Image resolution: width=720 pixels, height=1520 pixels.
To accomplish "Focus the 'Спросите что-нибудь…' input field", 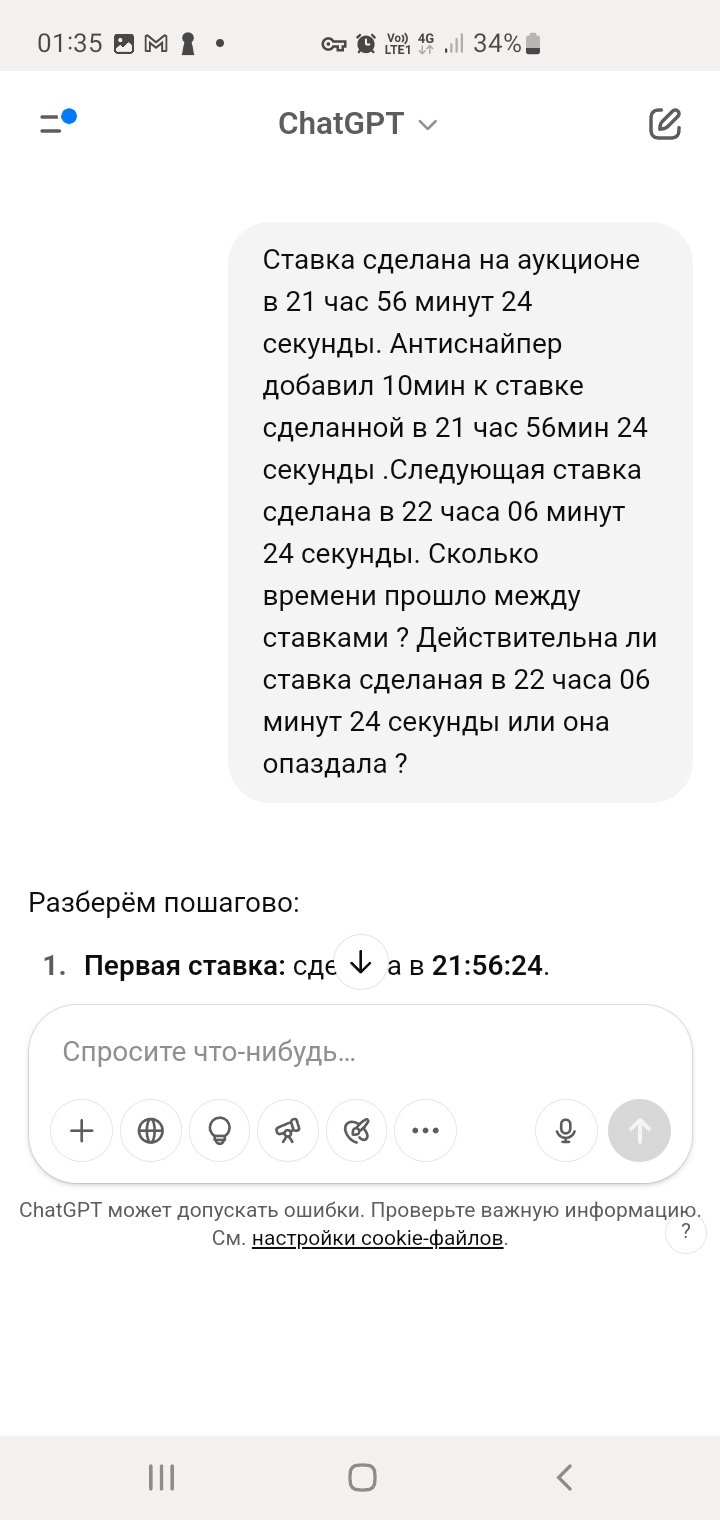I will (x=360, y=1051).
